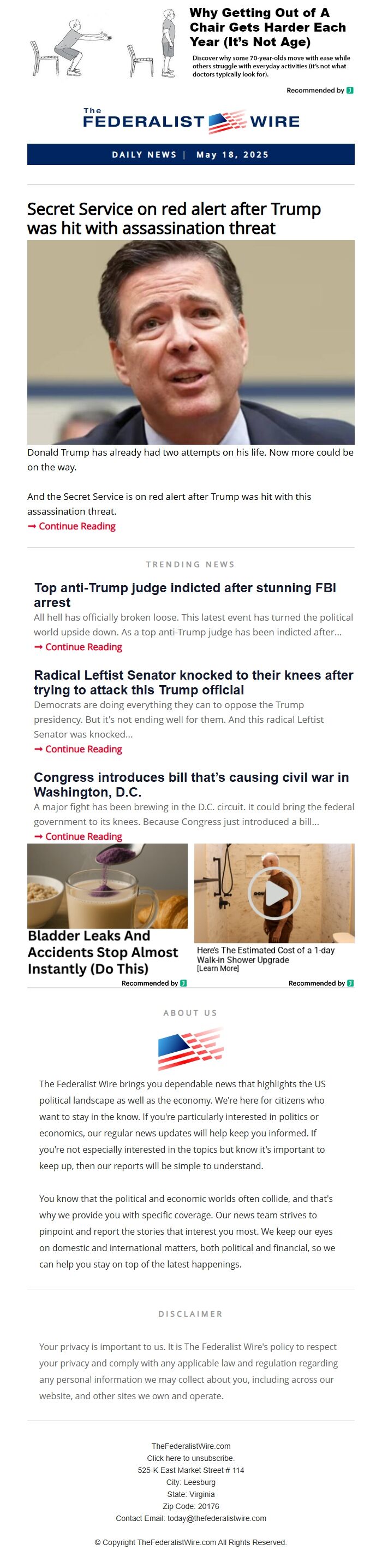The image size is (382, 1568).
Task: Open the Secret Service red alert headline
Action: (x=174, y=218)
